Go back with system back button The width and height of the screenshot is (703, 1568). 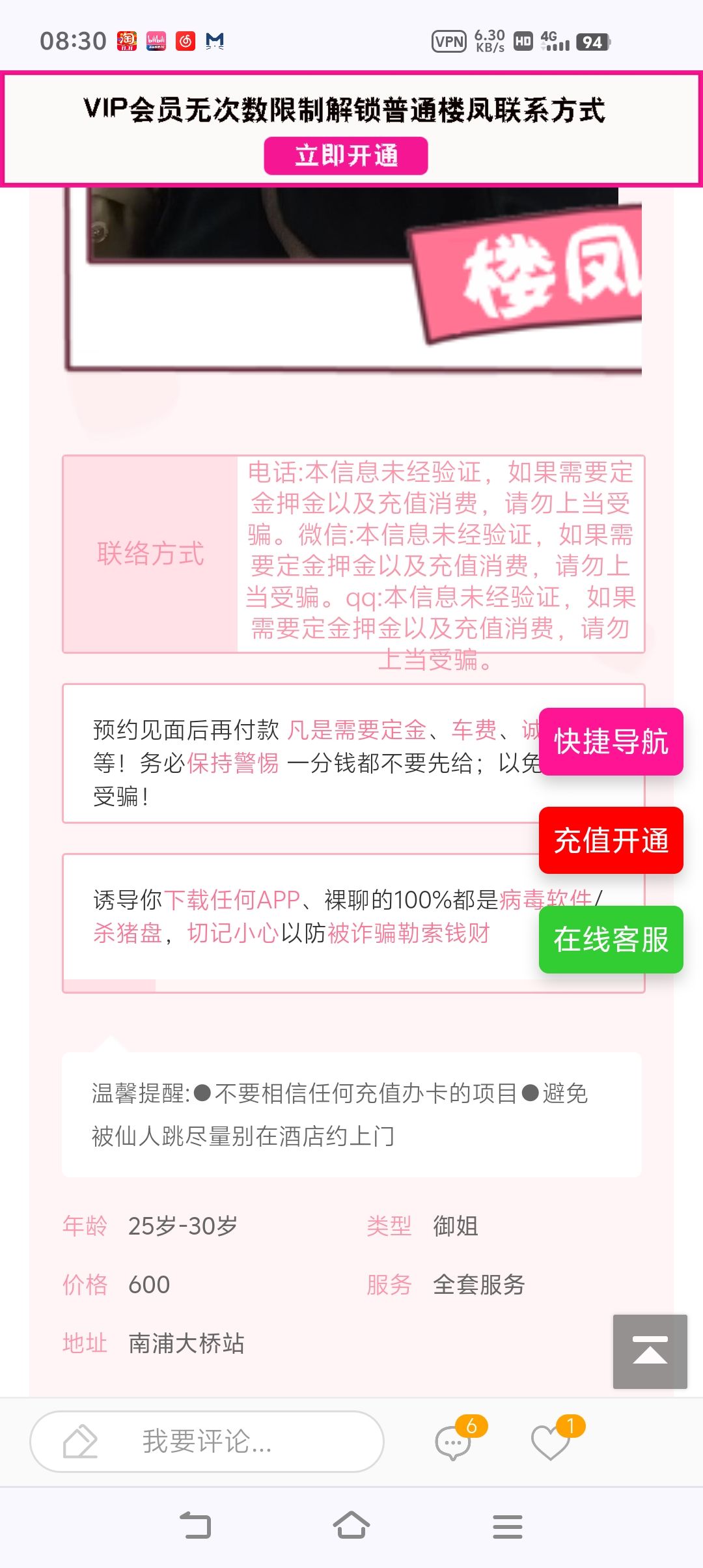[195, 1526]
